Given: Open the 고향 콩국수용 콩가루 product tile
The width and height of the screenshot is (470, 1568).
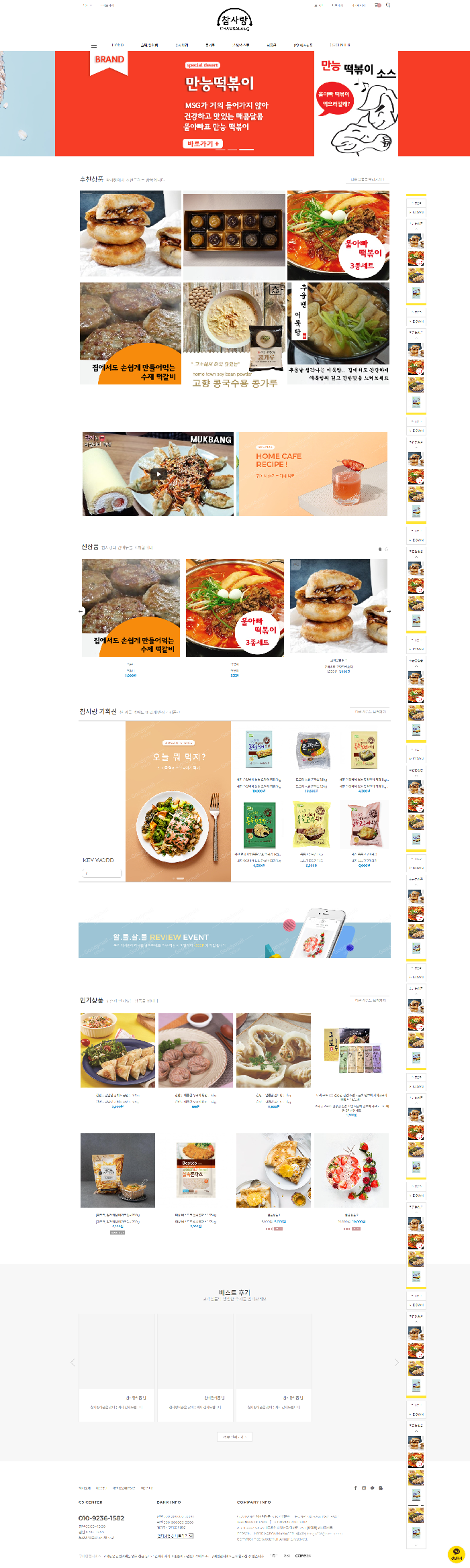Looking at the screenshot, I should point(234,333).
